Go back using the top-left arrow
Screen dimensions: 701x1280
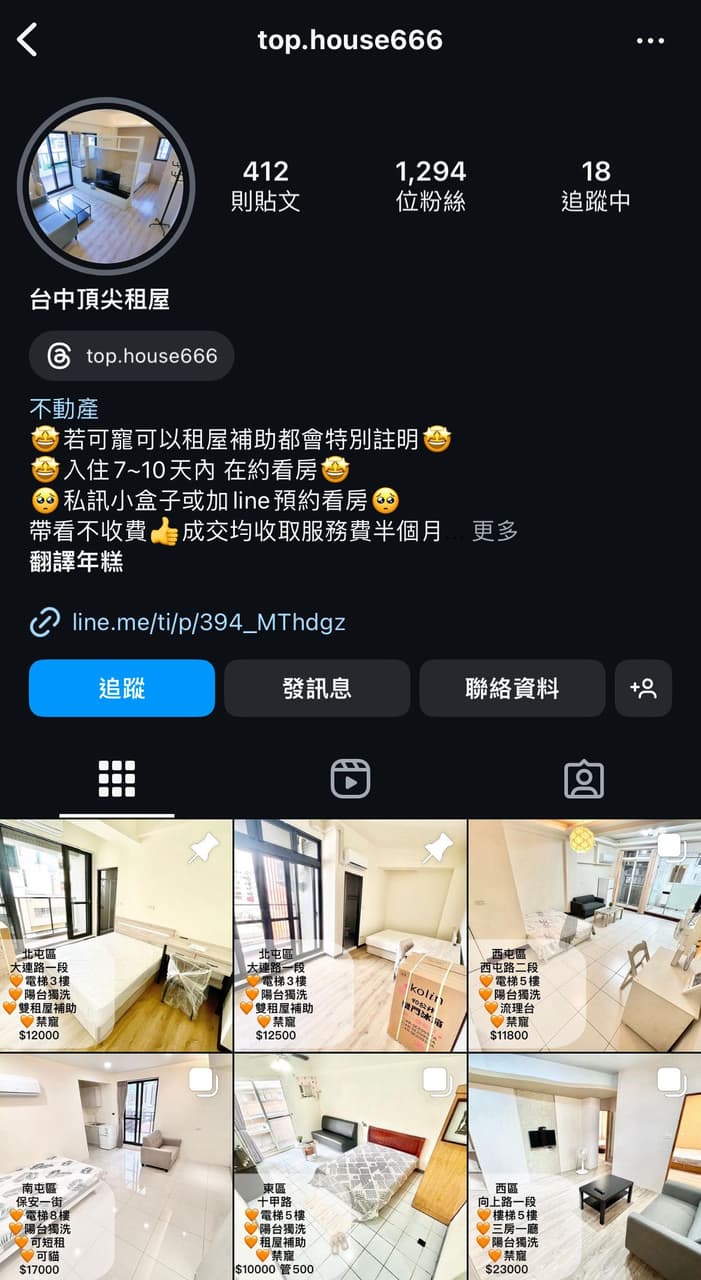(28, 40)
